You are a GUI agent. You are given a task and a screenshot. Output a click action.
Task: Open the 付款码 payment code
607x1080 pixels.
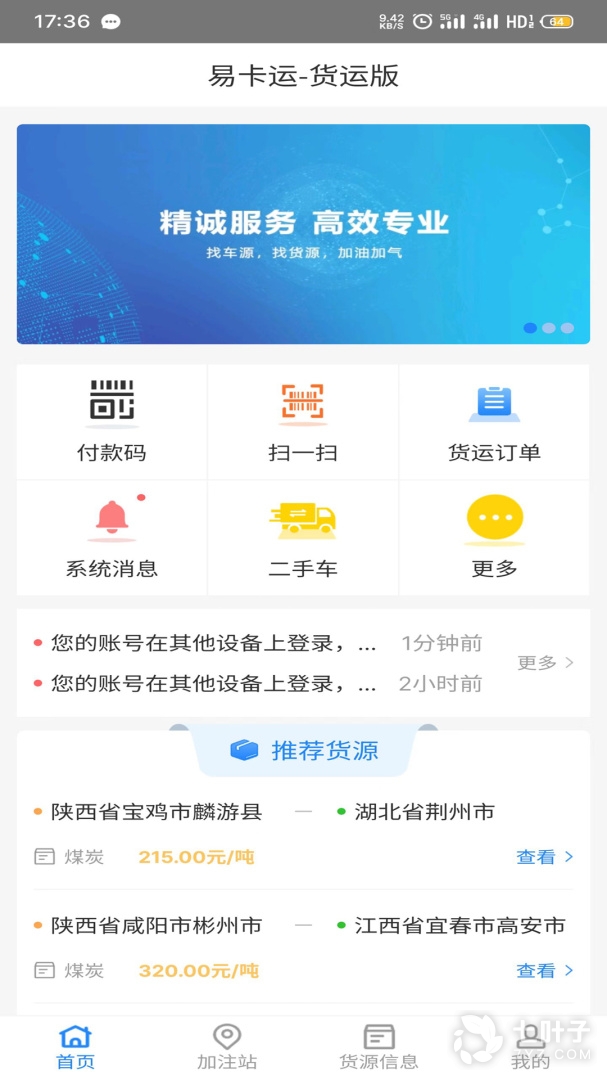pos(111,421)
